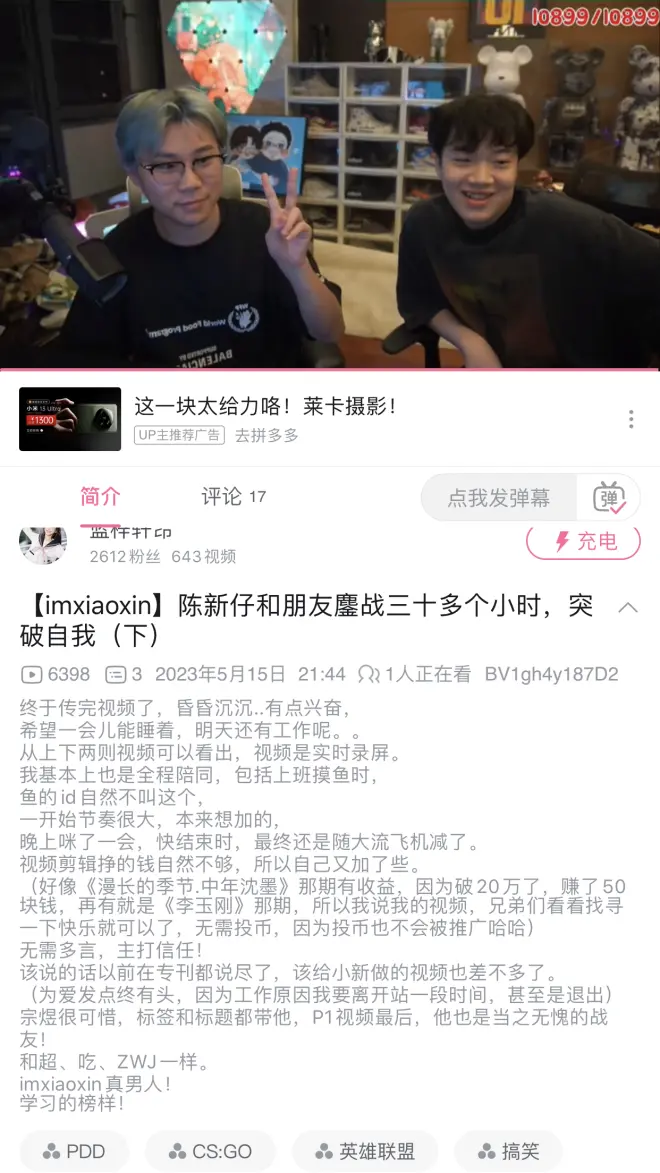Open the uploader's profile avatar
The height and width of the screenshot is (1173, 660).
click(43, 543)
